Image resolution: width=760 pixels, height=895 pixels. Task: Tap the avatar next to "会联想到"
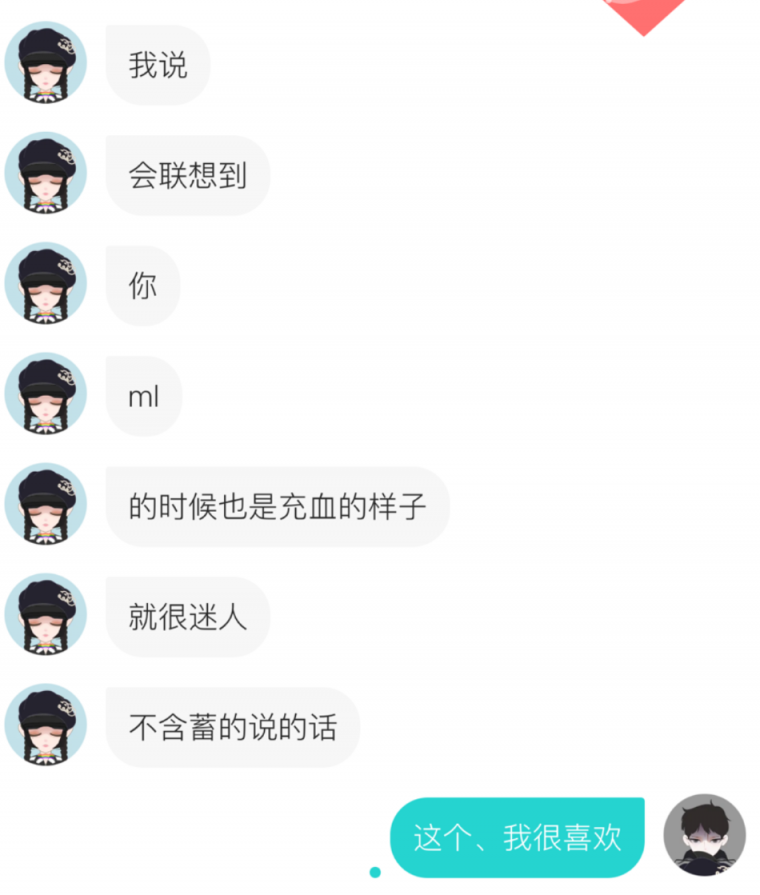point(46,173)
